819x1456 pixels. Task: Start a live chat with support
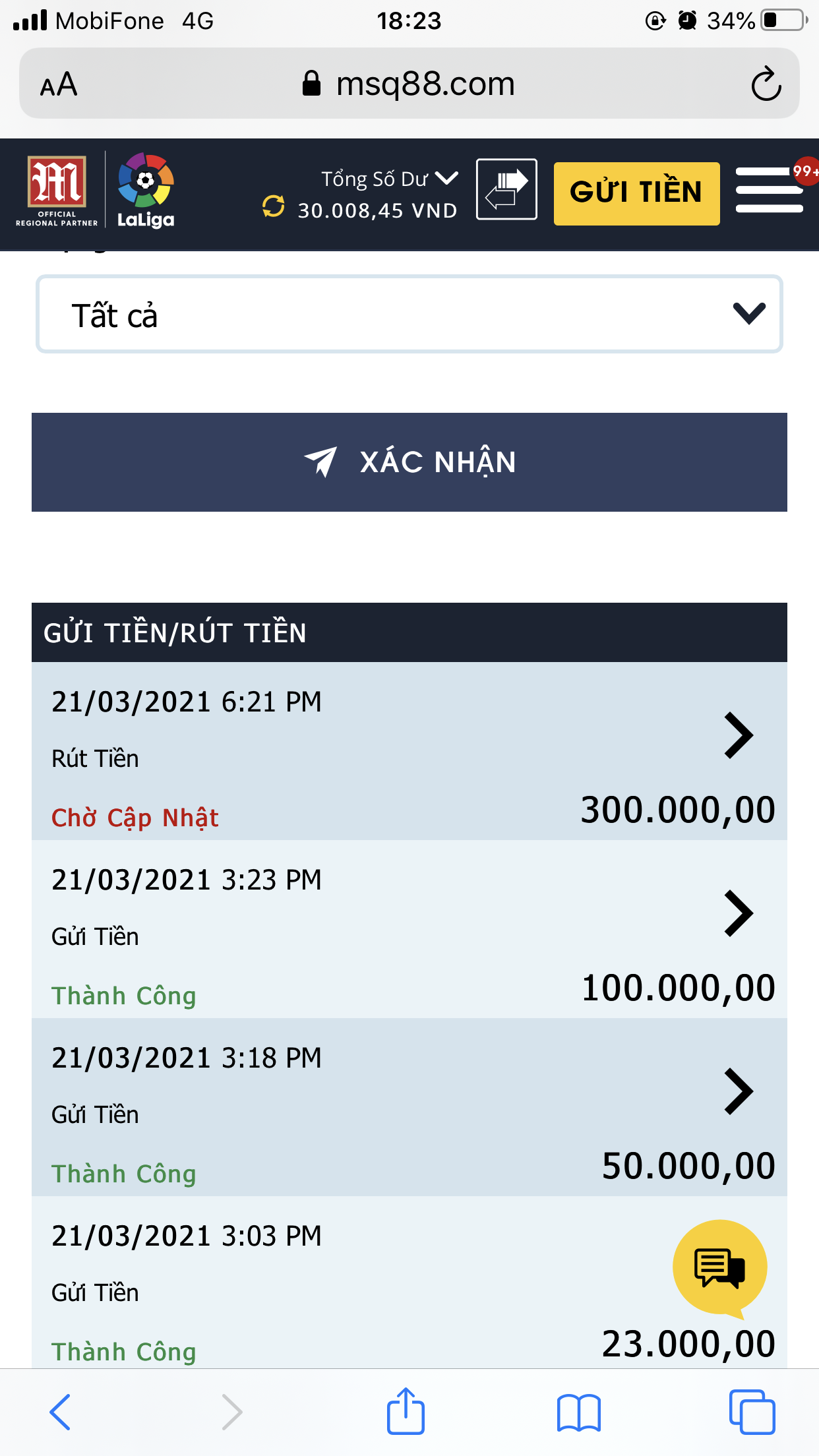pyautogui.click(x=719, y=1267)
